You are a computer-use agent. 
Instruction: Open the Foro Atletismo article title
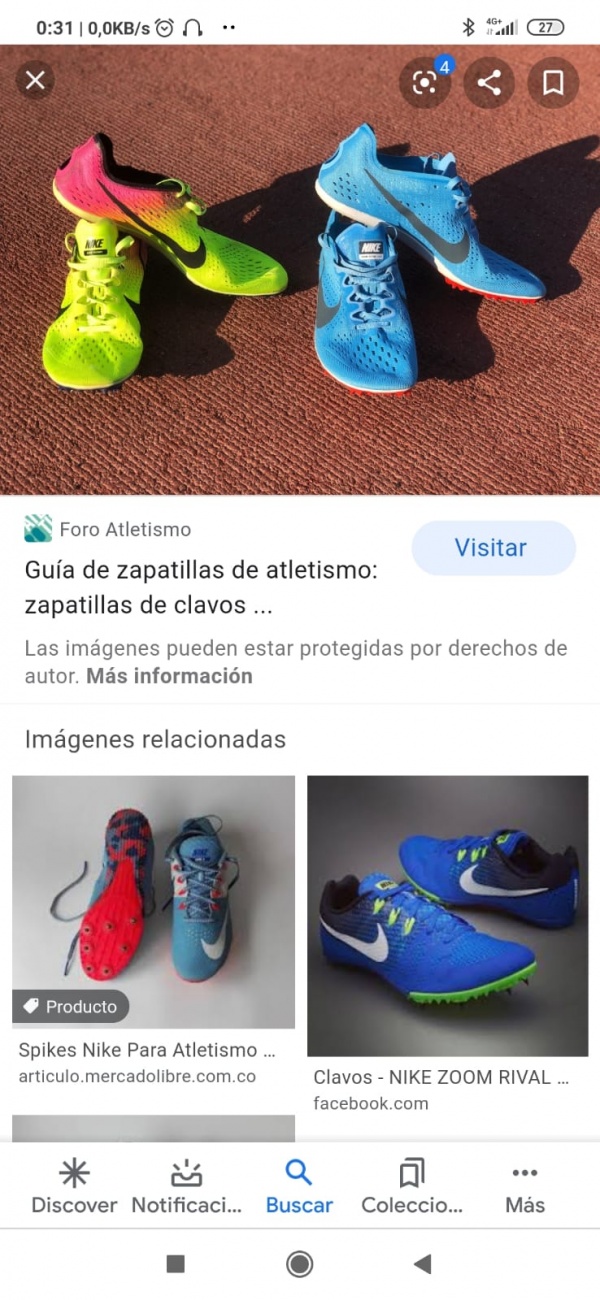click(x=200, y=588)
